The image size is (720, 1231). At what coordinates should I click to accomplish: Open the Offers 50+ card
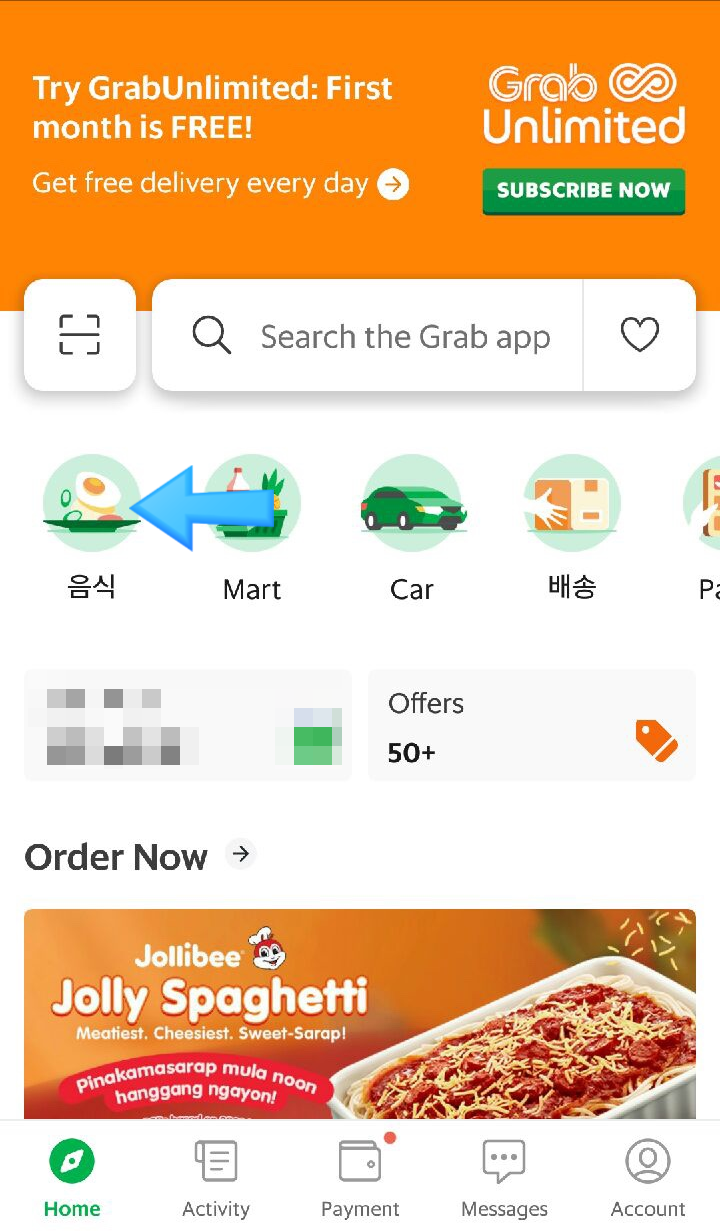click(x=531, y=726)
